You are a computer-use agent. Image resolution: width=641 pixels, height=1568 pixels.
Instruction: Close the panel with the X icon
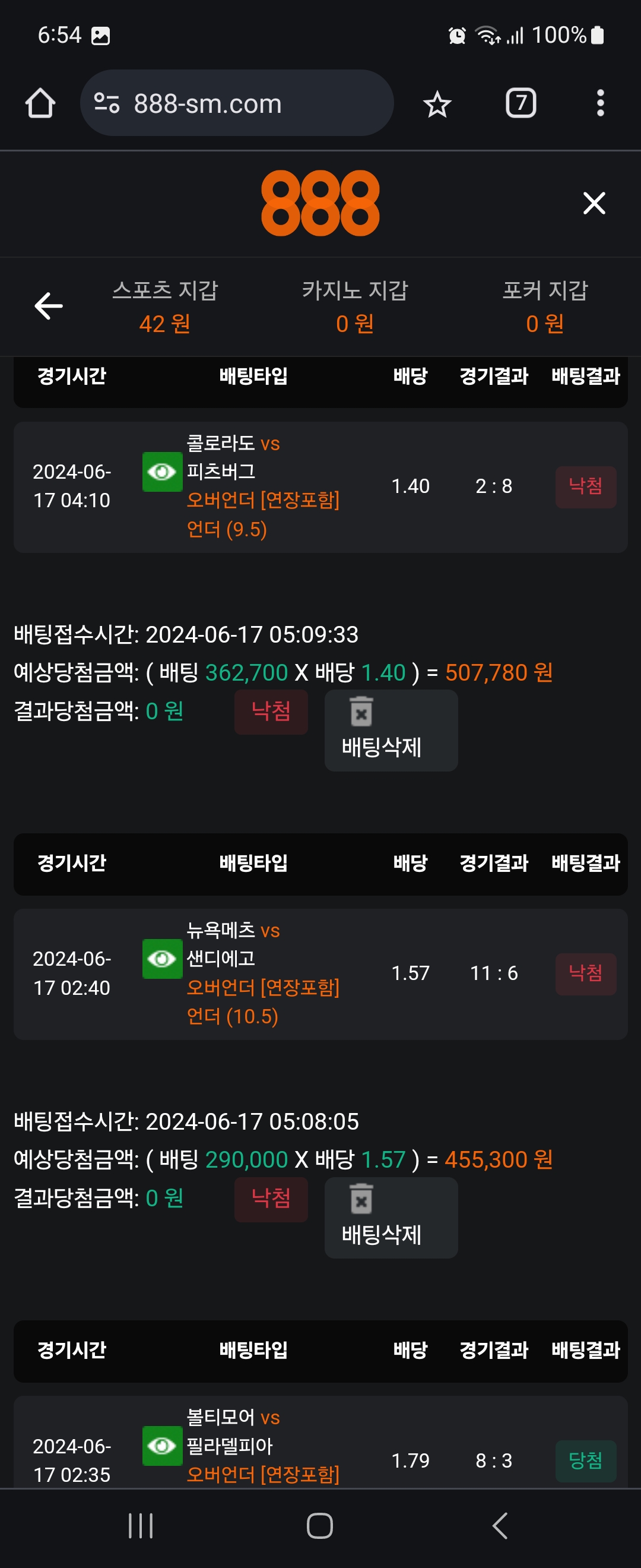[x=594, y=203]
